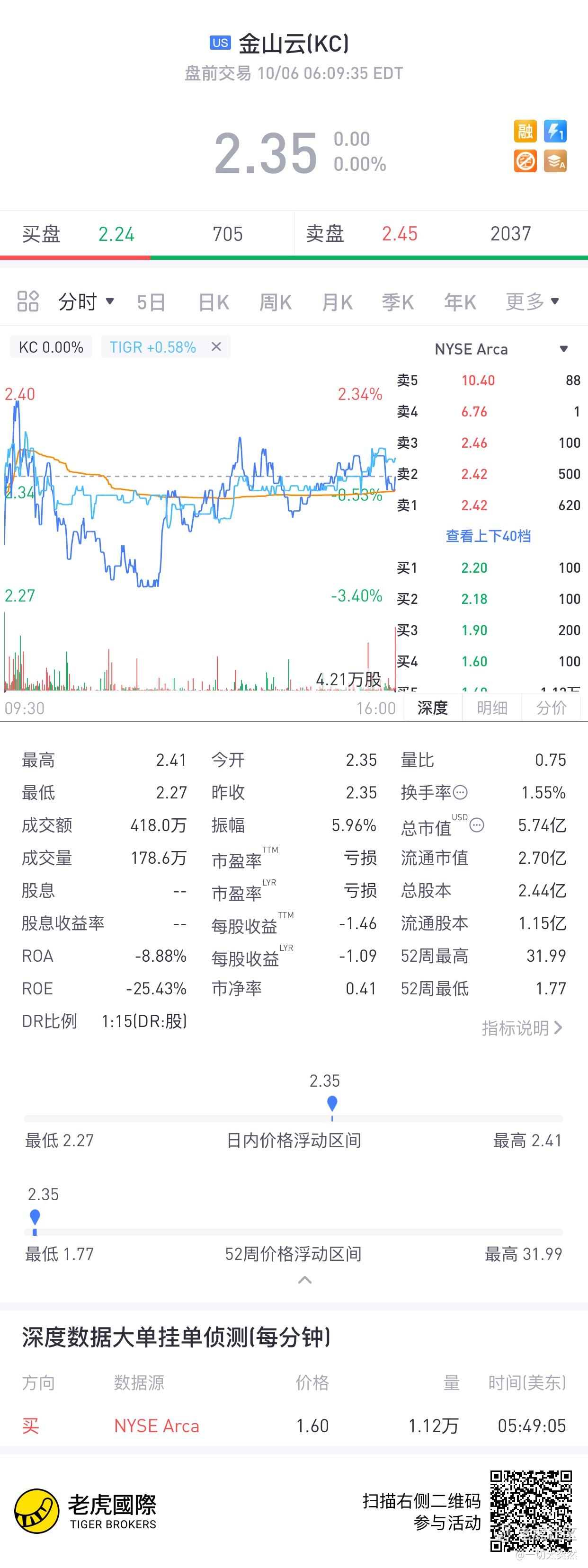588x1568 pixels.
Task: Collapse the stock details section chevron
Action: click(305, 1280)
